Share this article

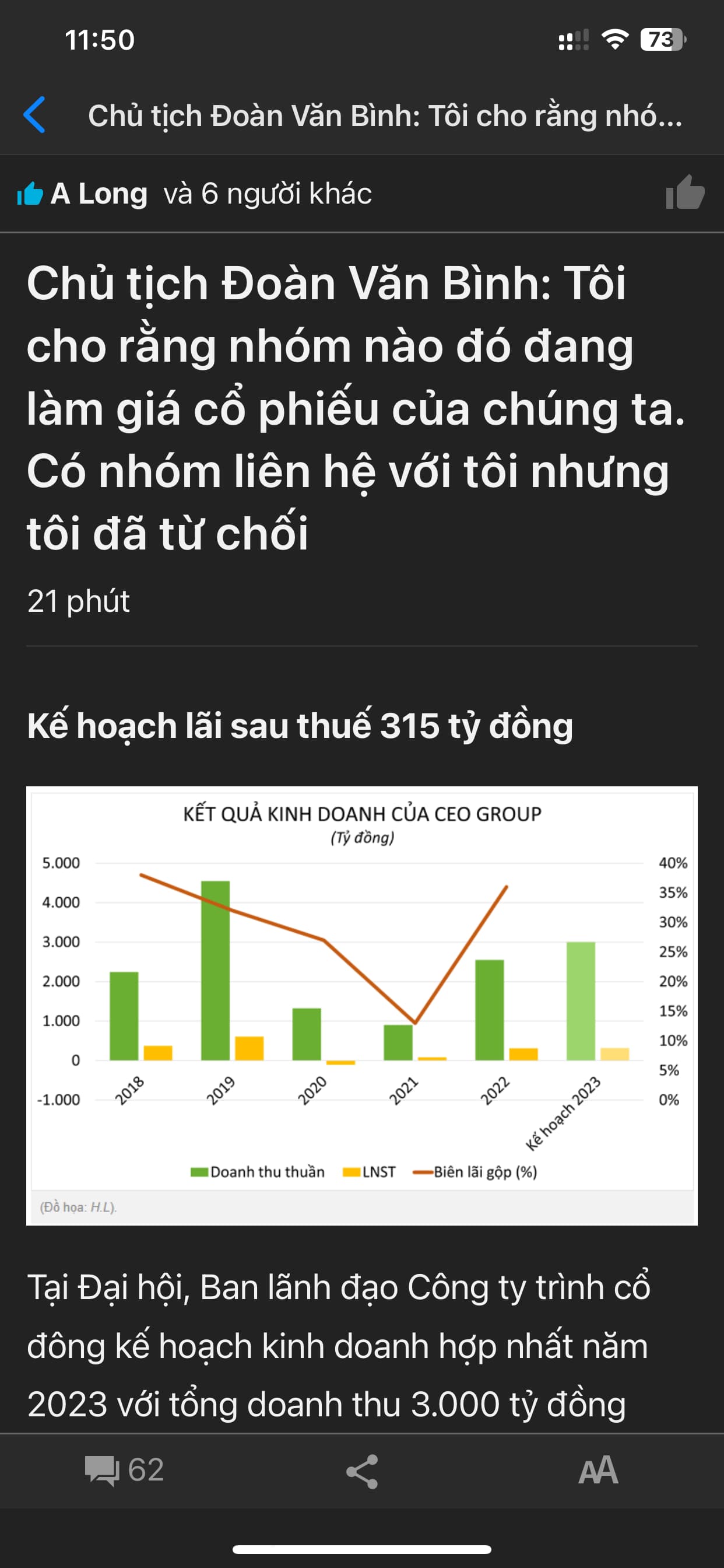point(362,1471)
